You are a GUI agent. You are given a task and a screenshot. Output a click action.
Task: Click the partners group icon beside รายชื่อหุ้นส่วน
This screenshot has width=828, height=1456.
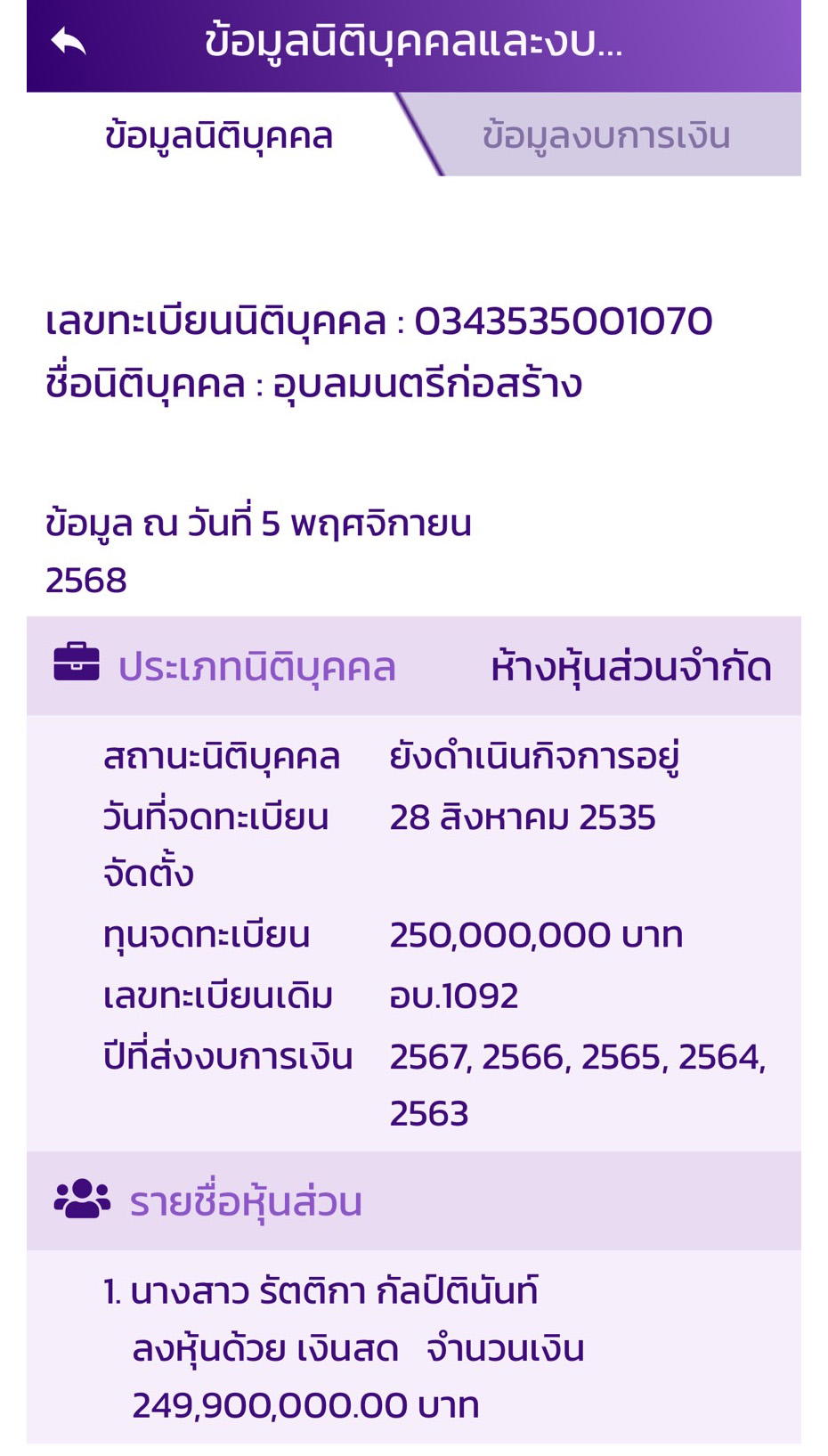[x=79, y=1200]
